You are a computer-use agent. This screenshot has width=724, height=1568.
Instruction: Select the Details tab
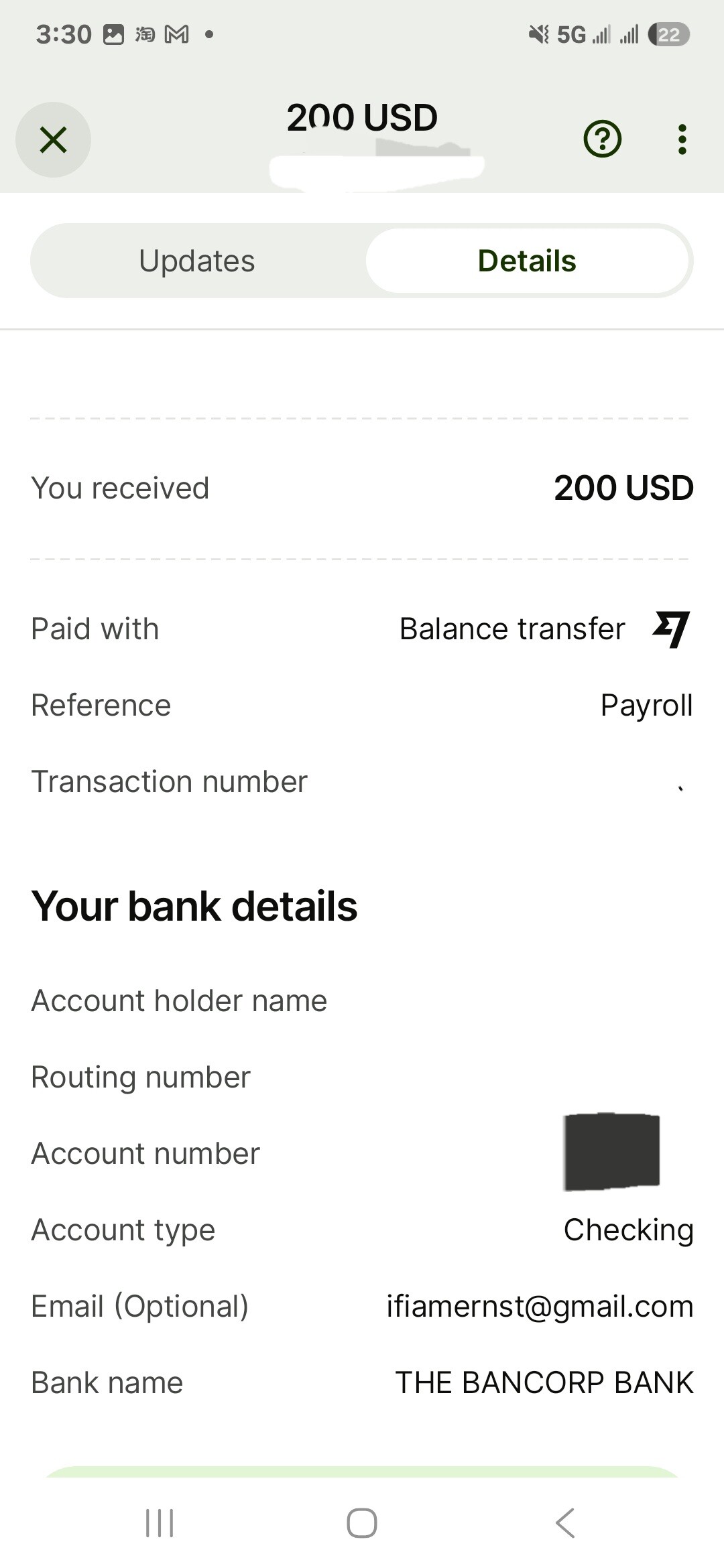527,261
